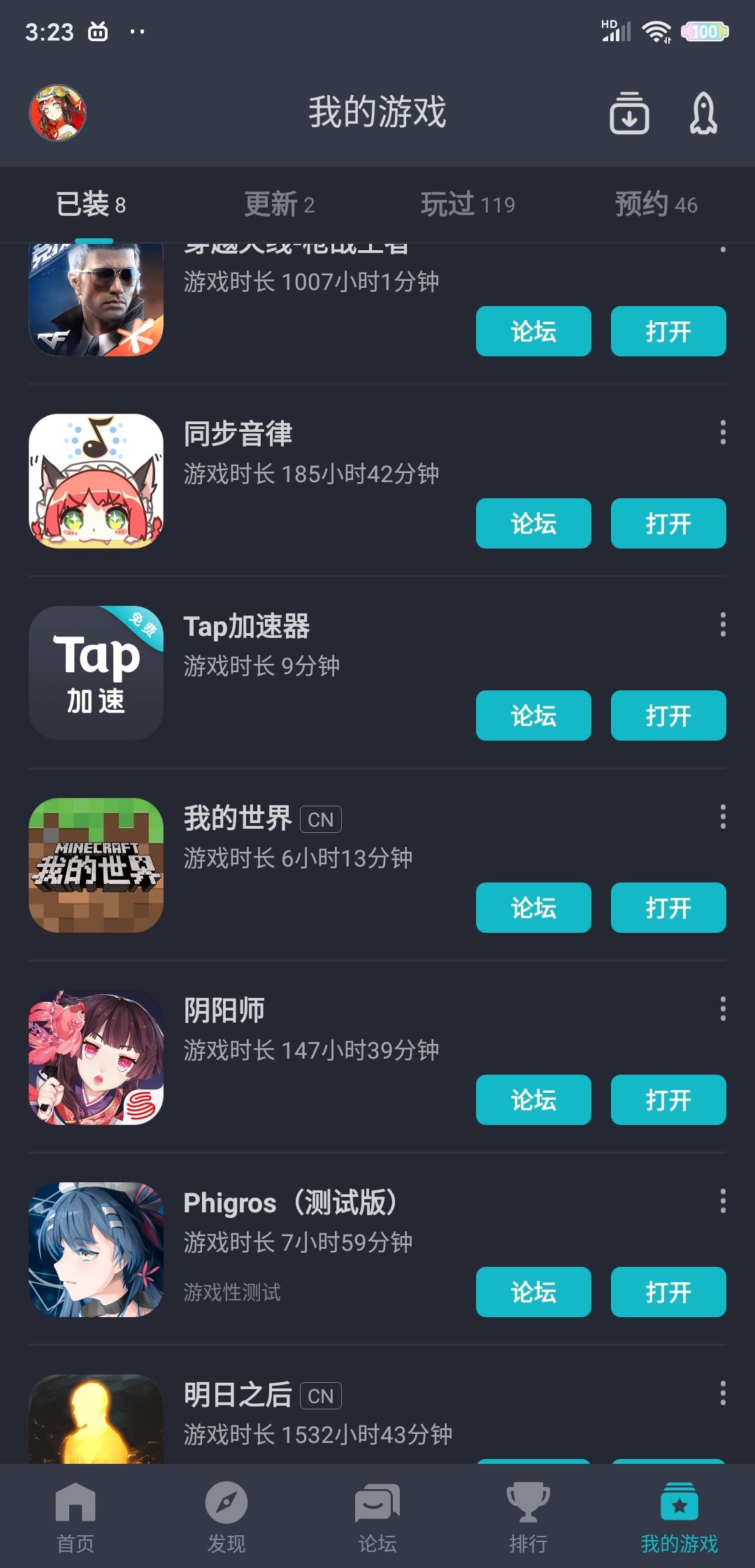Switch to the 发现 tab
This screenshot has width=755, height=1568.
pyautogui.click(x=226, y=1516)
